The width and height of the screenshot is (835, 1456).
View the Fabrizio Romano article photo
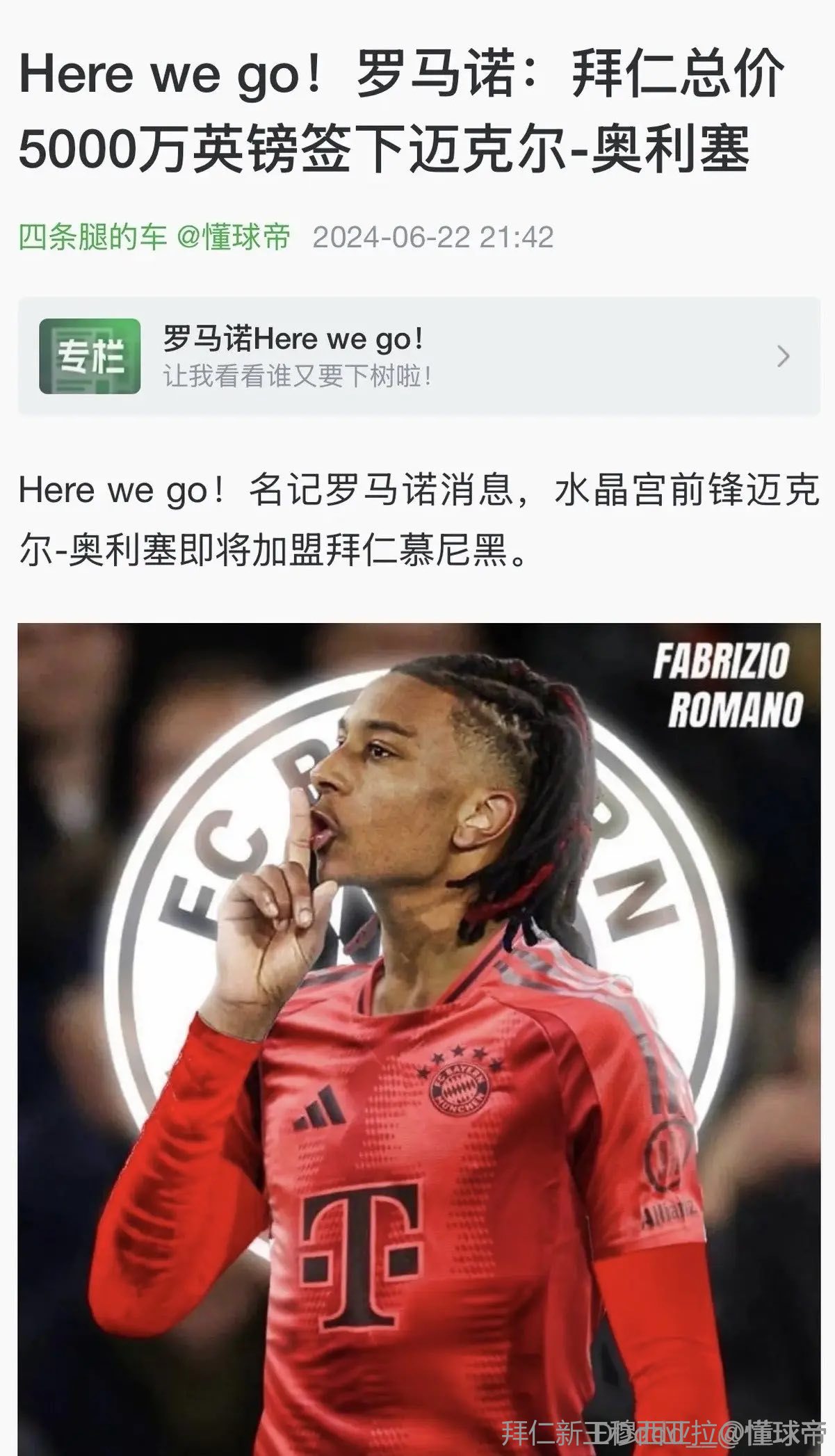(419, 1029)
